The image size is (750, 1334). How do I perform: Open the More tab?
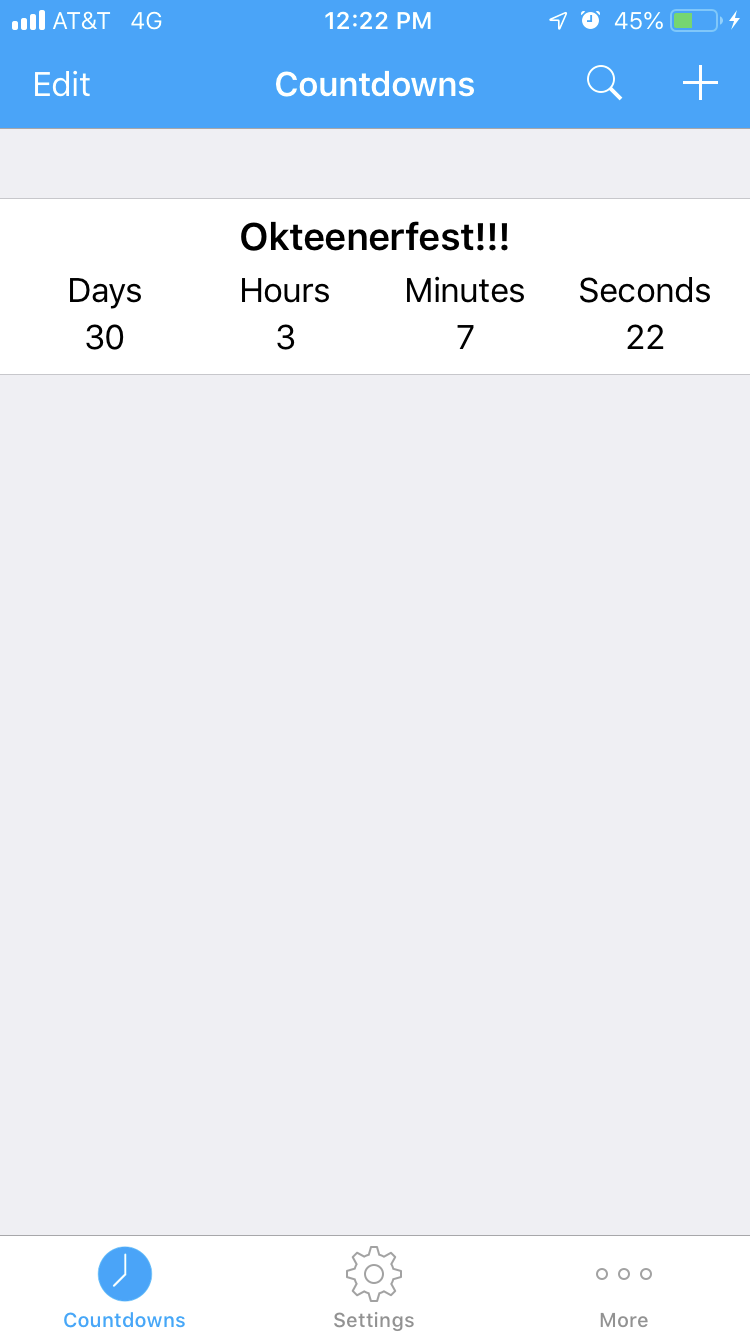(624, 1288)
